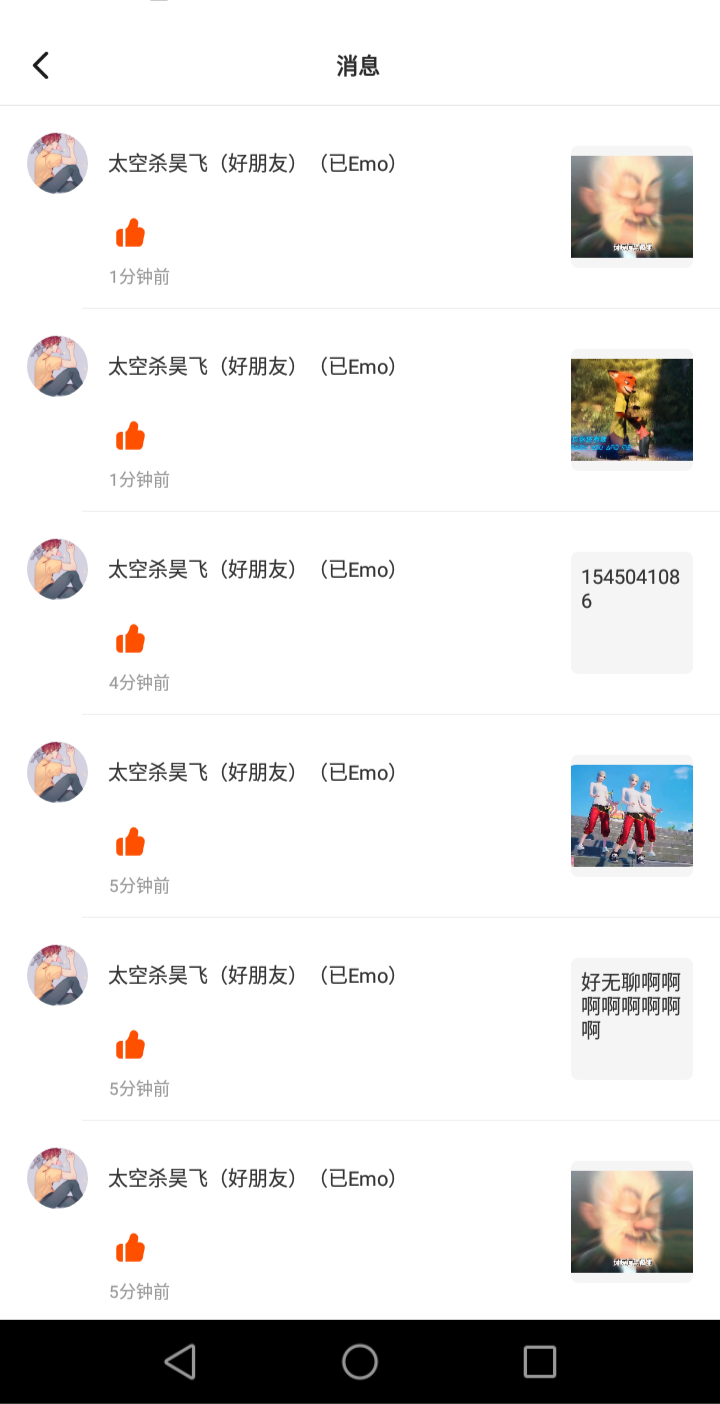Open the recent apps overview
Viewport: 720px width, 1404px height.
point(539,1361)
